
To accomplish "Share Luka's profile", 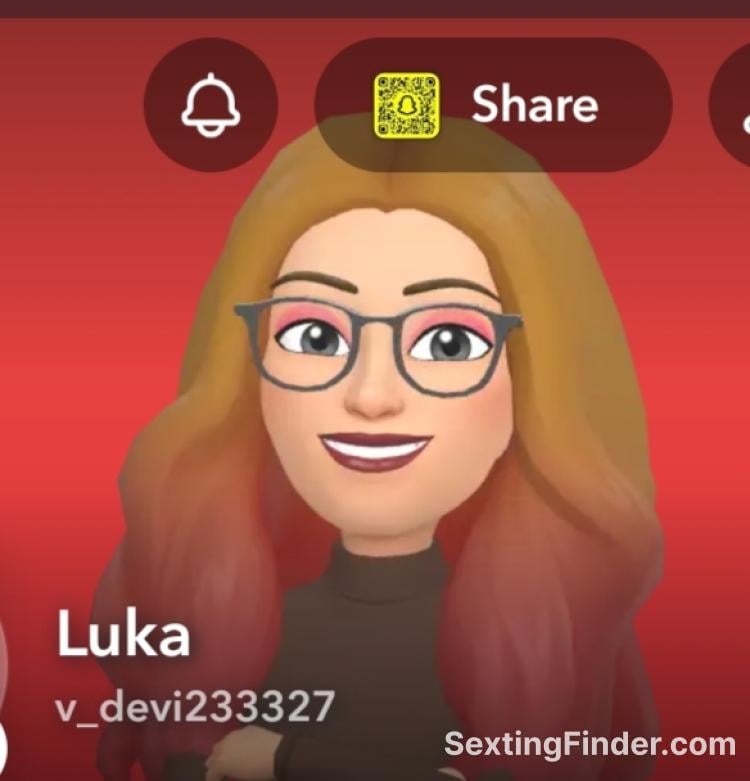I will 493,104.
